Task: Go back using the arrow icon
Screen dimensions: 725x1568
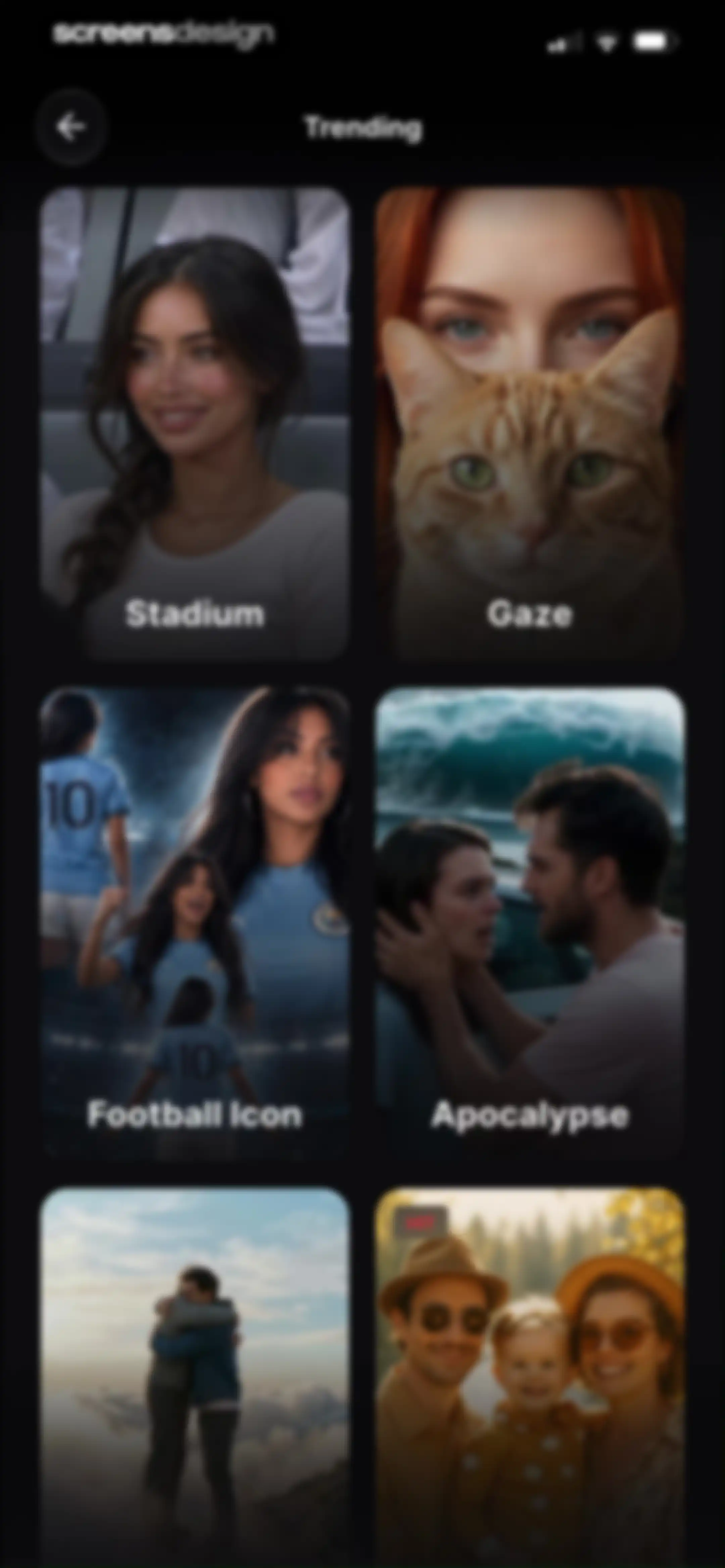Action: pyautogui.click(x=72, y=127)
